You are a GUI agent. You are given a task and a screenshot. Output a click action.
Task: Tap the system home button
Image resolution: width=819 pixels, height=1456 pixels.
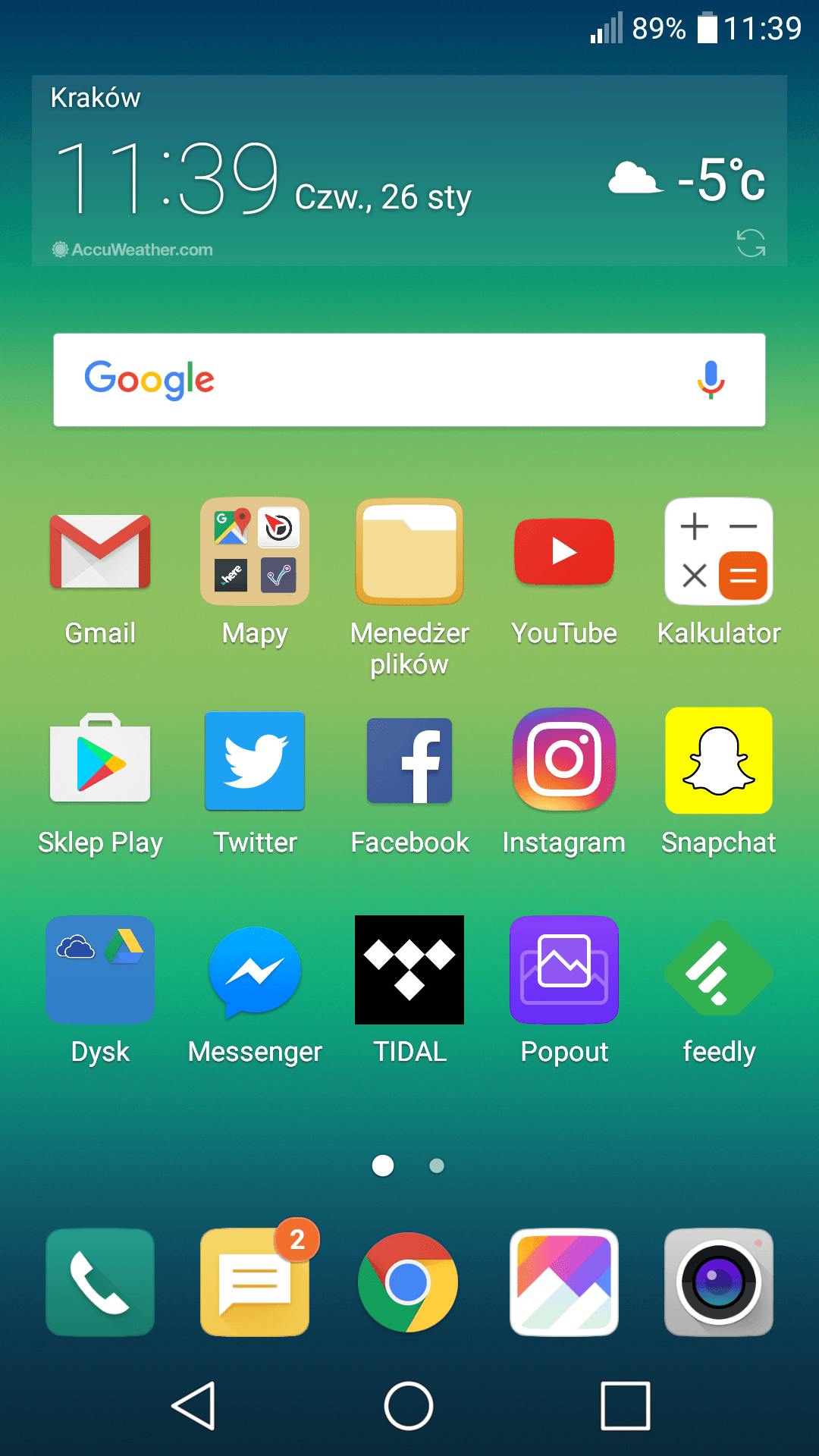[409, 1406]
